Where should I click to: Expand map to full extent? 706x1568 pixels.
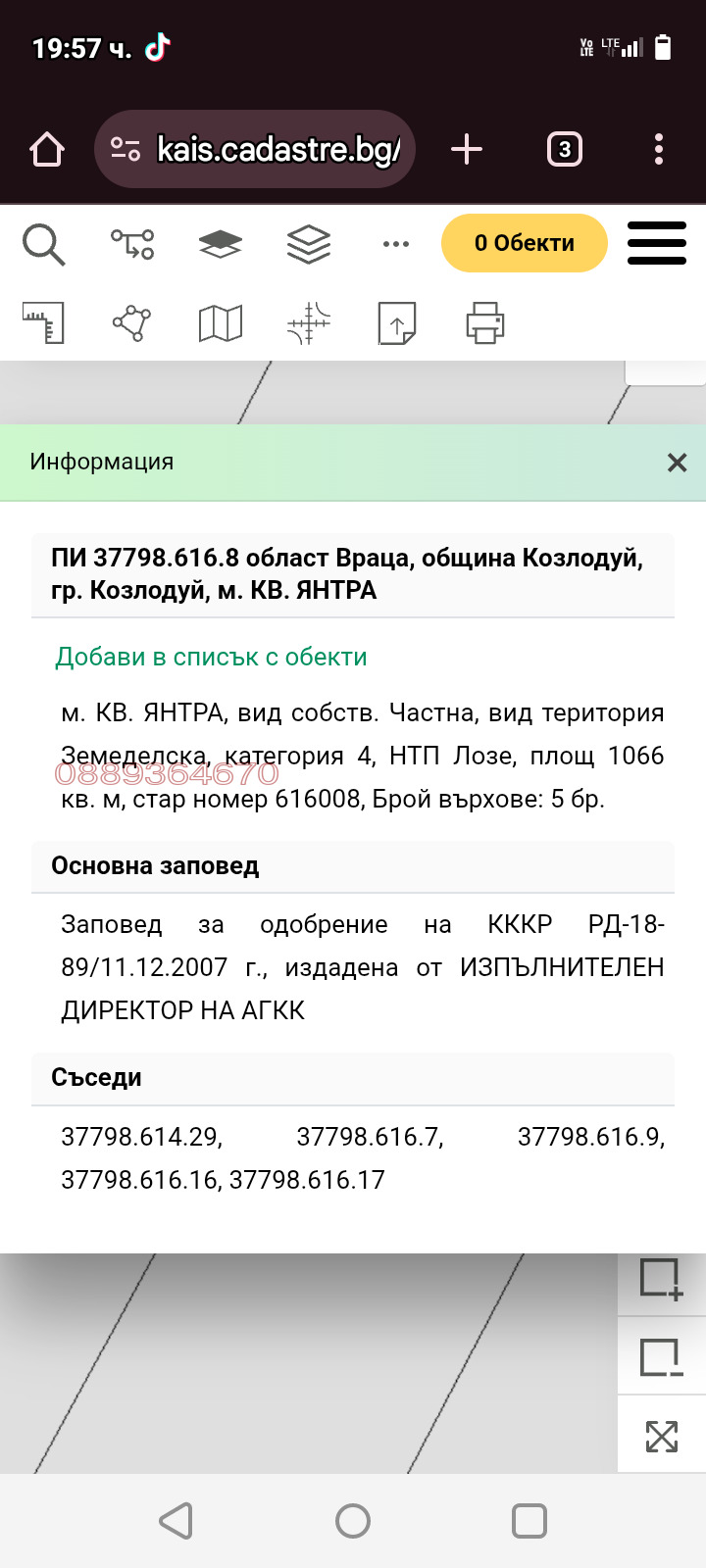pyautogui.click(x=661, y=1437)
